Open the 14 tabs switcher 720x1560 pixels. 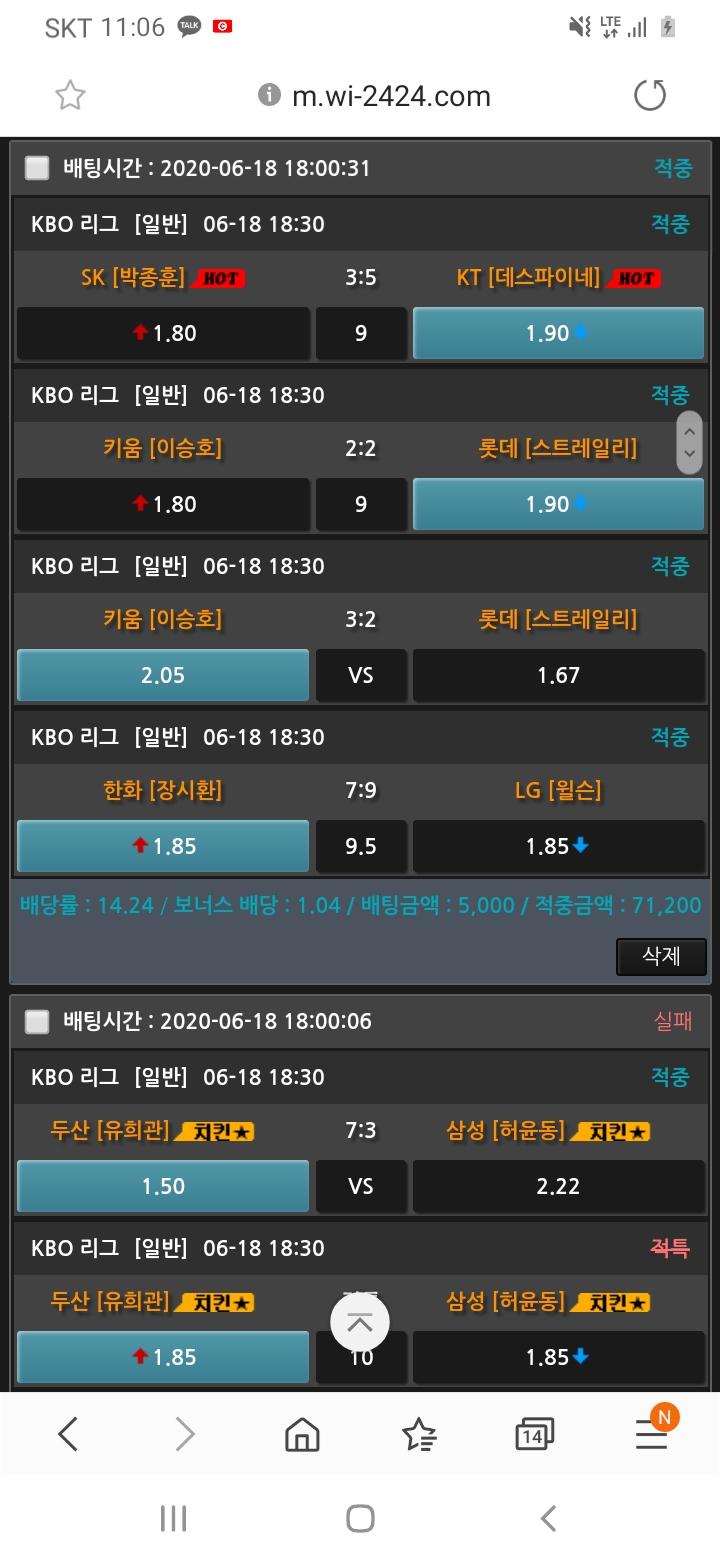click(535, 1435)
